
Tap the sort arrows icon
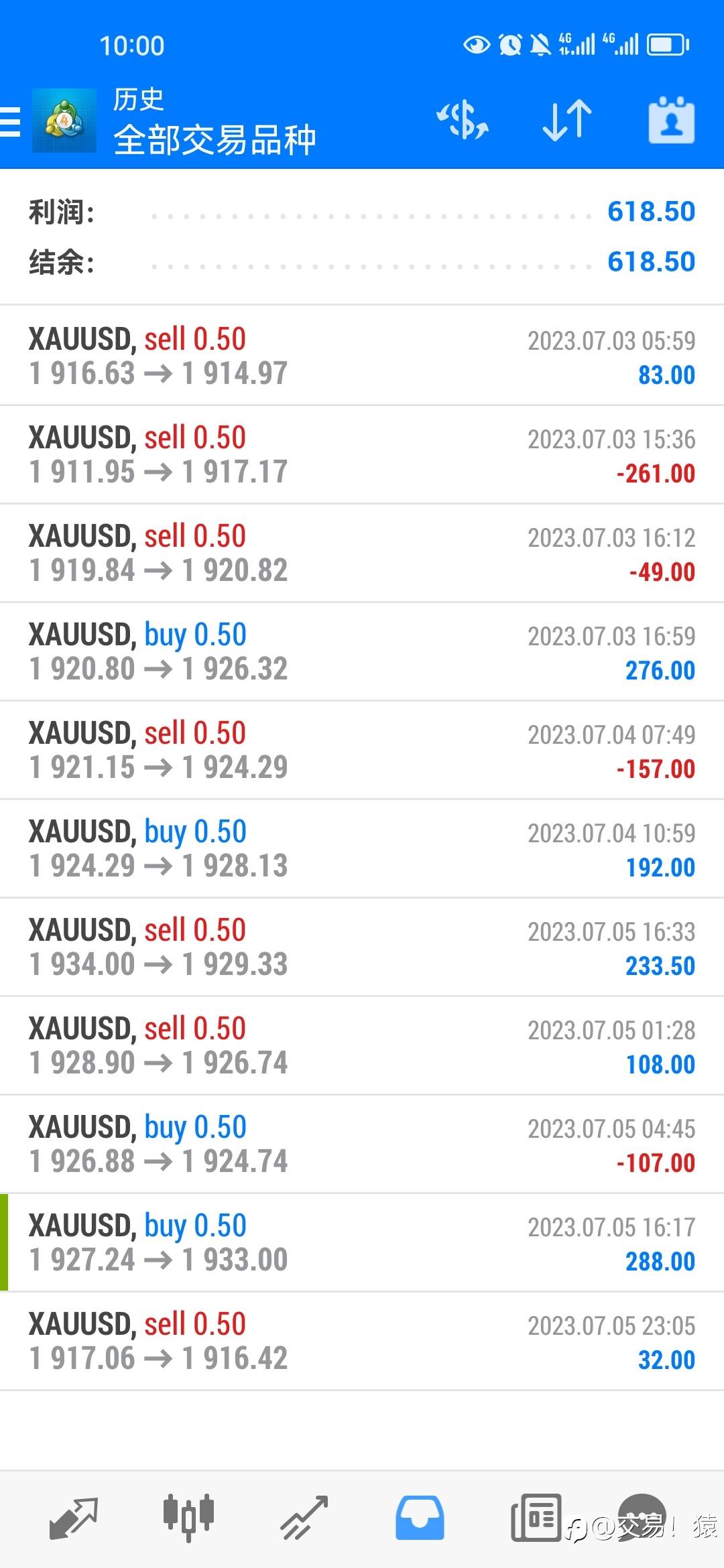tap(567, 121)
